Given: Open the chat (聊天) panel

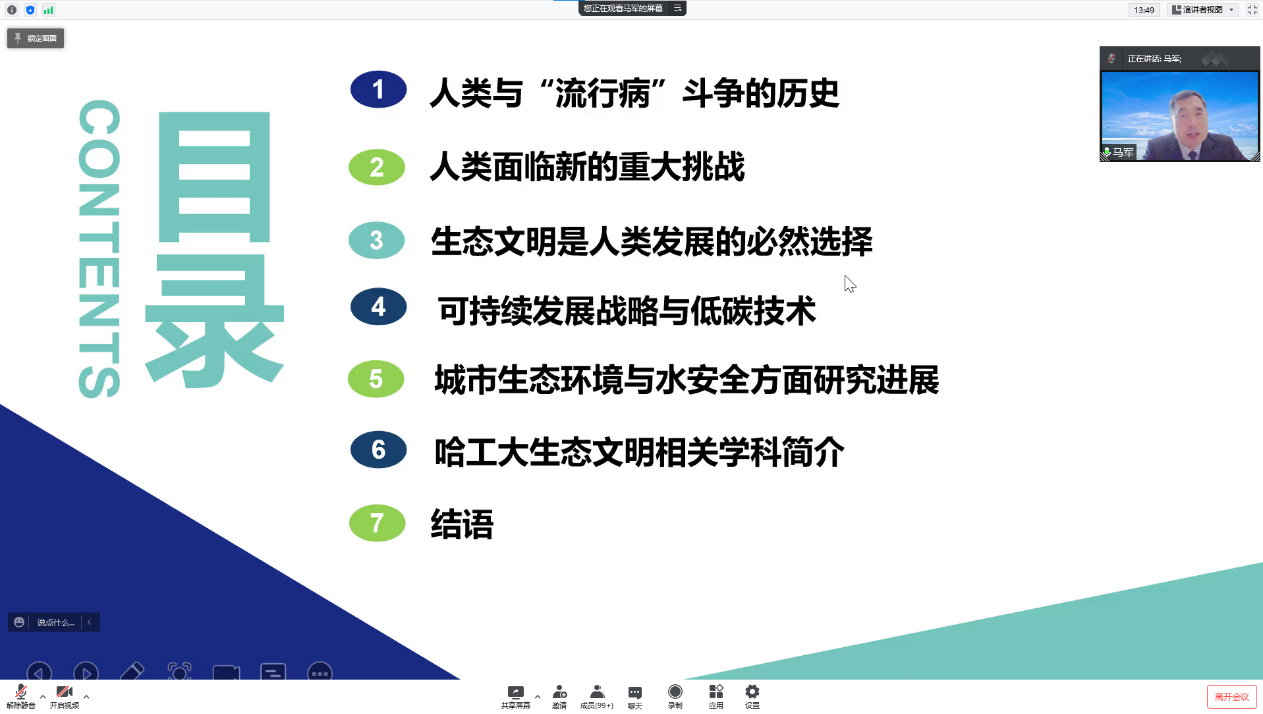Looking at the screenshot, I should (635, 696).
